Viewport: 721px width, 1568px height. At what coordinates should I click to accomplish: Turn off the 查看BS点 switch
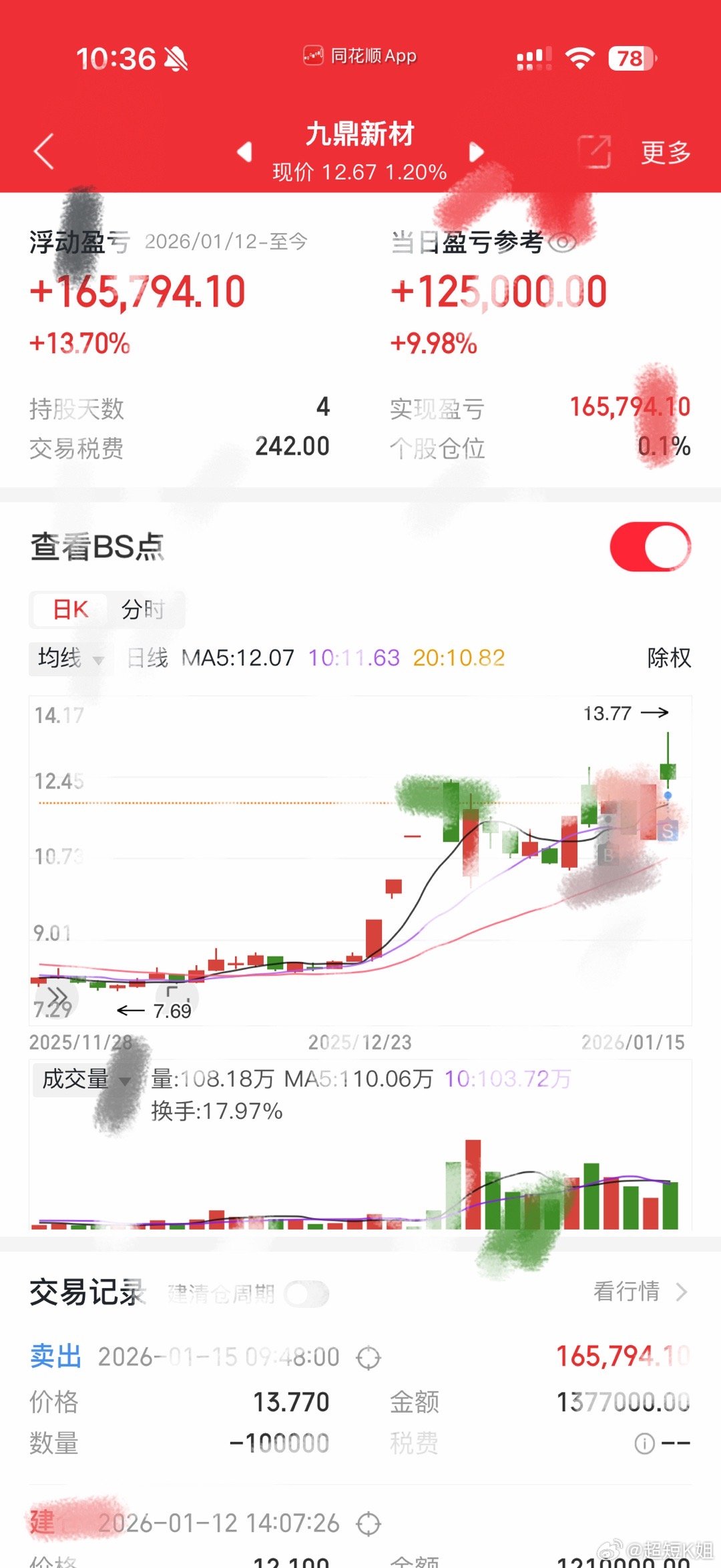pos(650,547)
